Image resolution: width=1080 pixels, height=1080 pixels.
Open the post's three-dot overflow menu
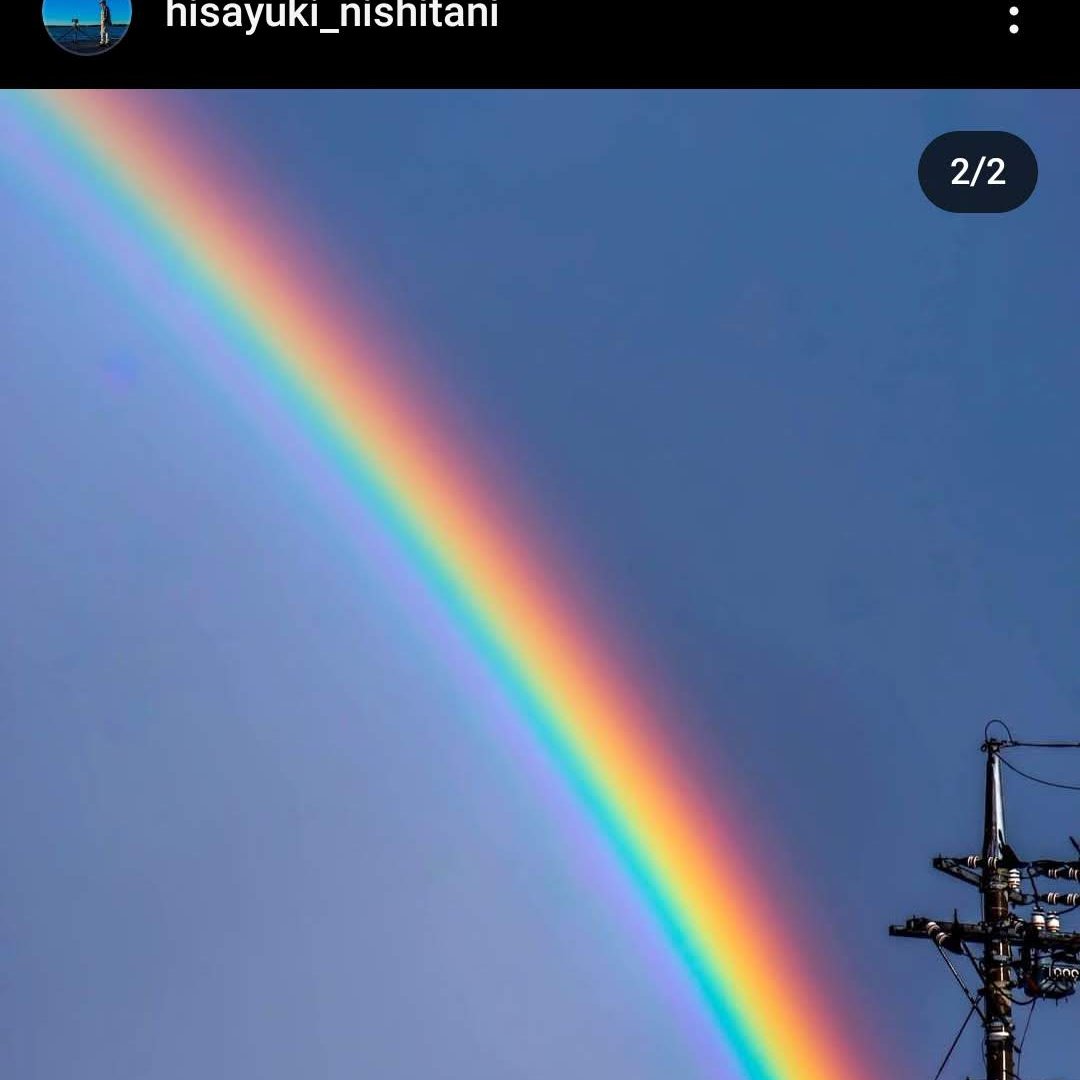click(x=1014, y=20)
